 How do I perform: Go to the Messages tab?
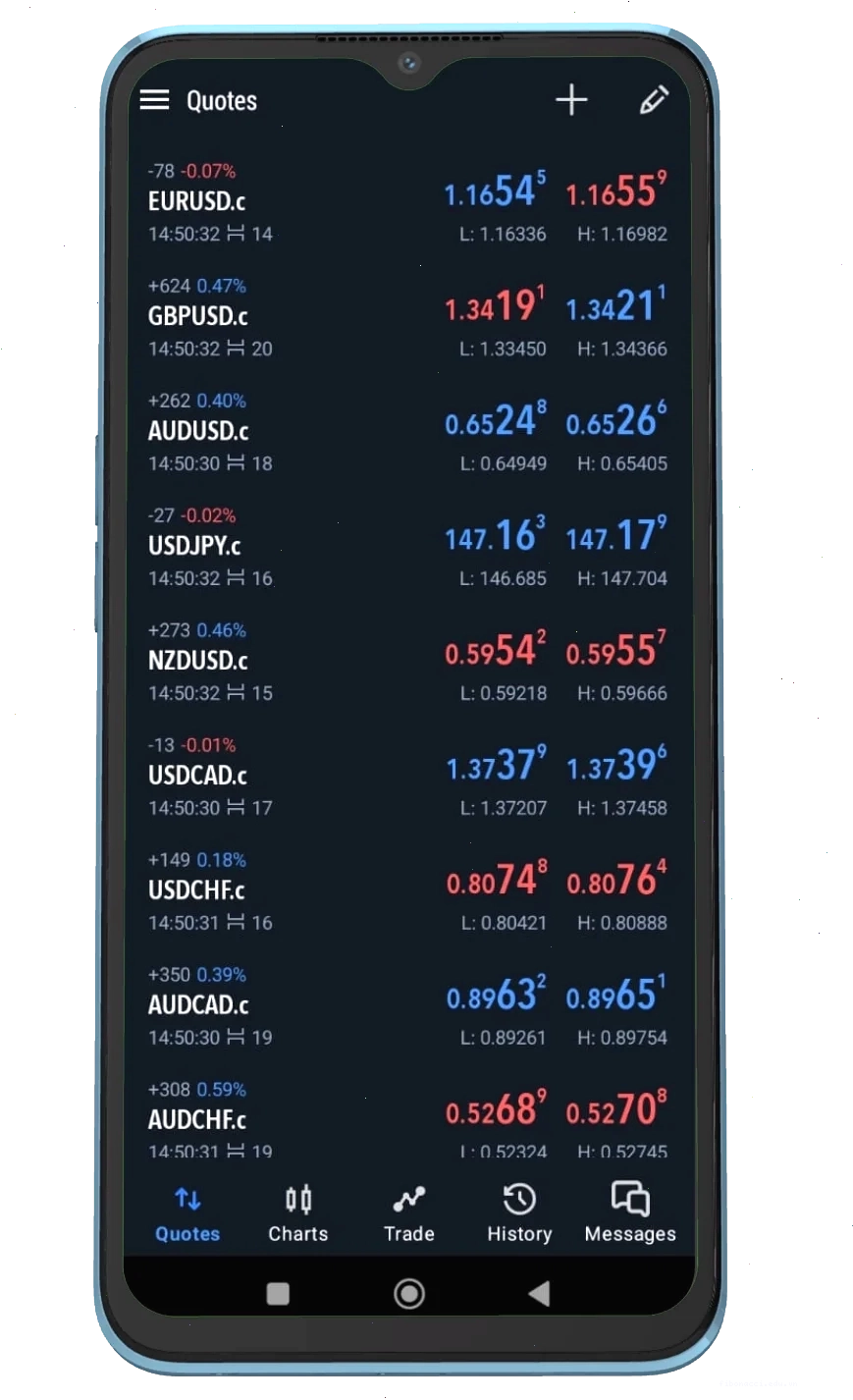630,1214
